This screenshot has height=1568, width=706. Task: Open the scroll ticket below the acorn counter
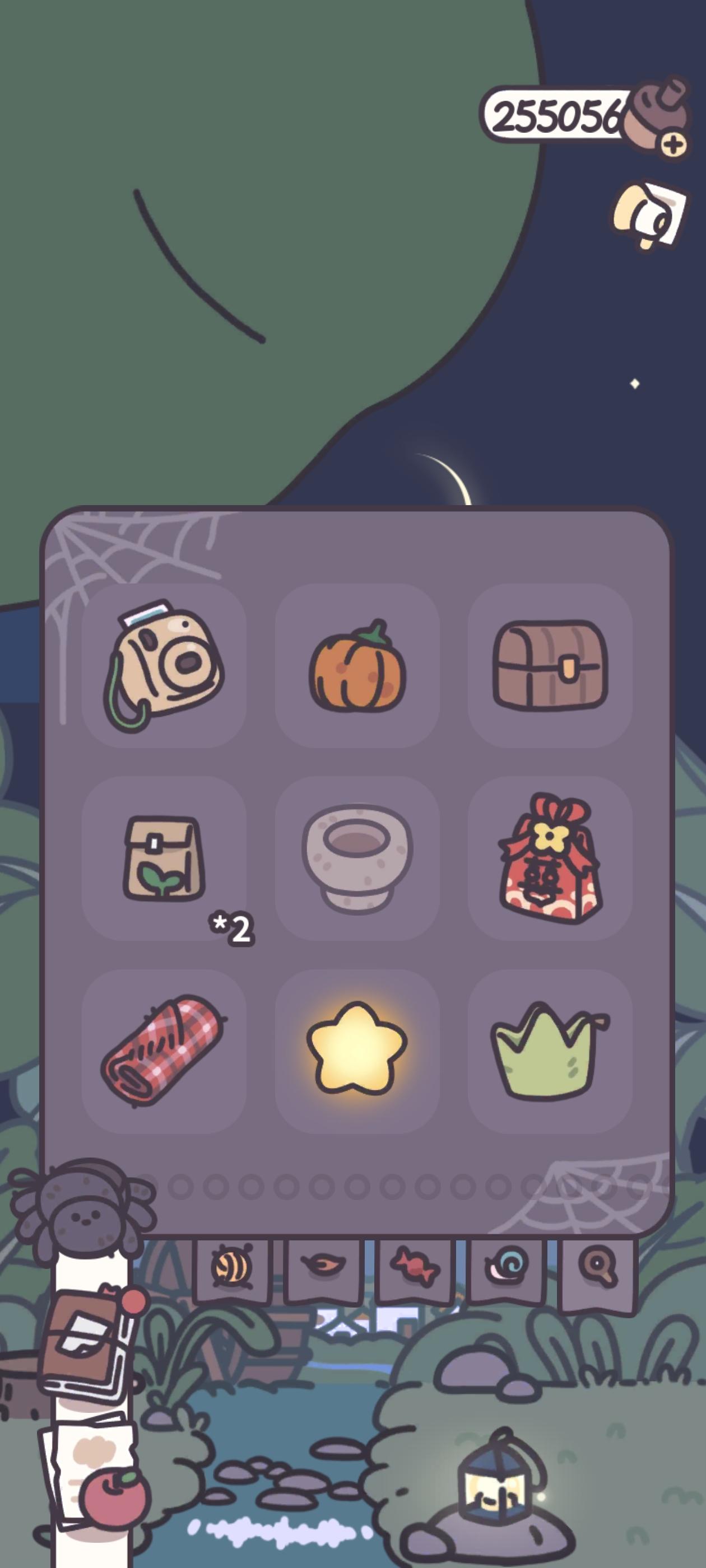(x=650, y=212)
